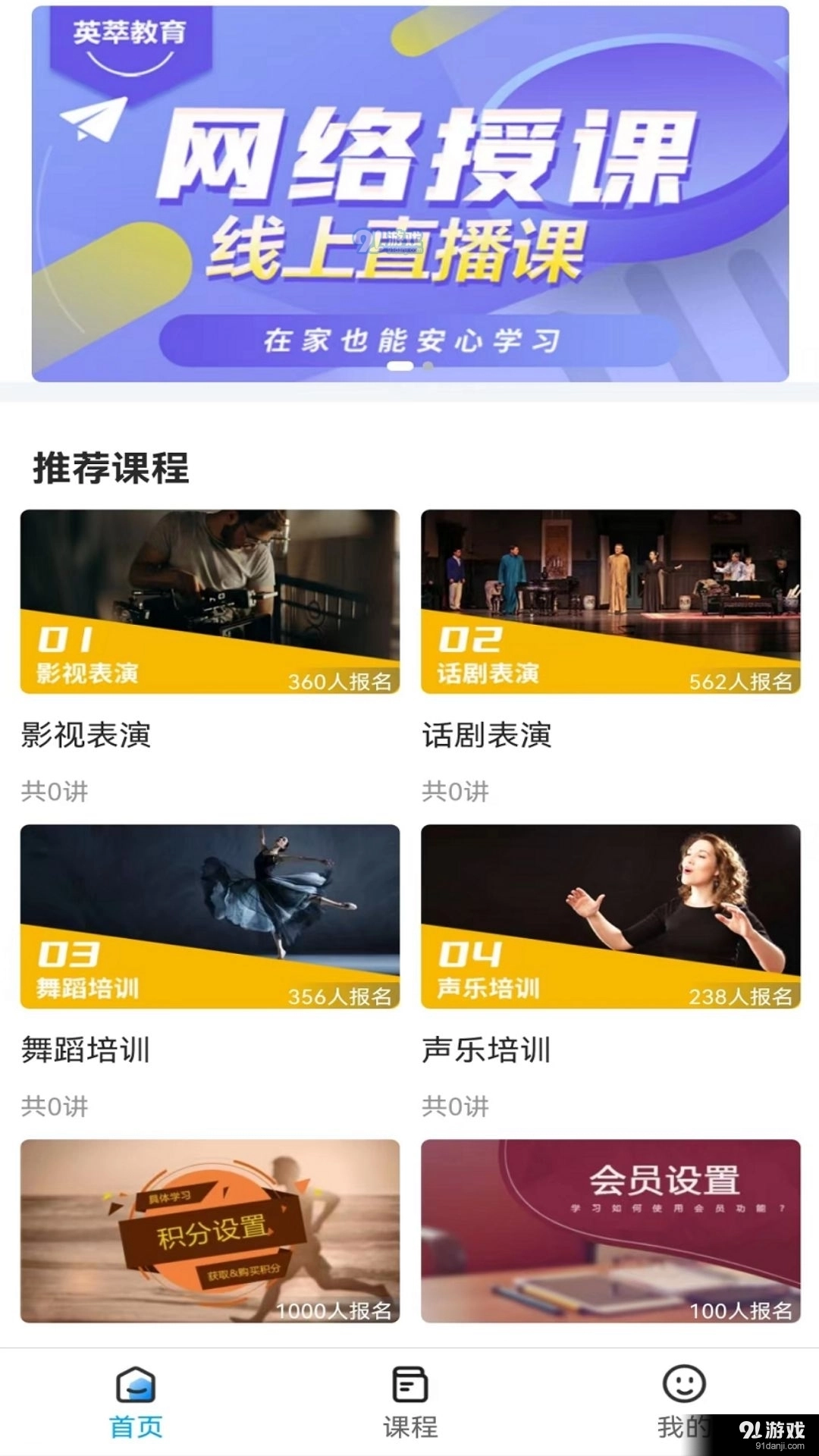Open the 积分设置 card
Screen dimensions: 819x1456
[x=210, y=1228]
